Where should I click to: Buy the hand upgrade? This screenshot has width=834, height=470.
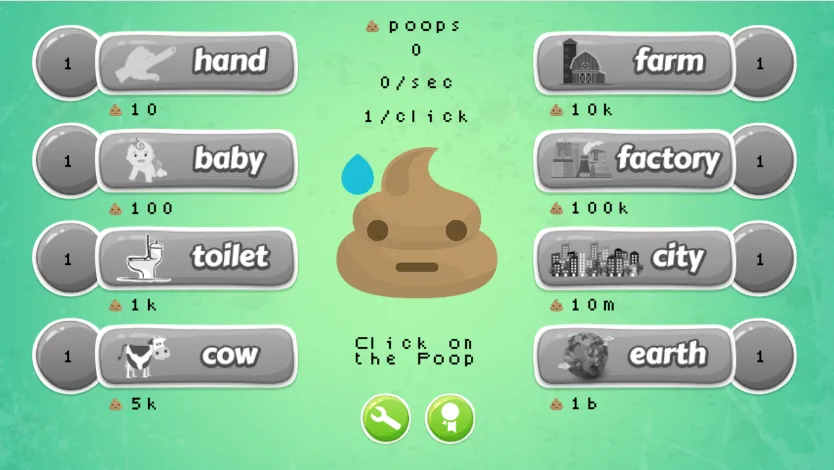click(x=197, y=62)
